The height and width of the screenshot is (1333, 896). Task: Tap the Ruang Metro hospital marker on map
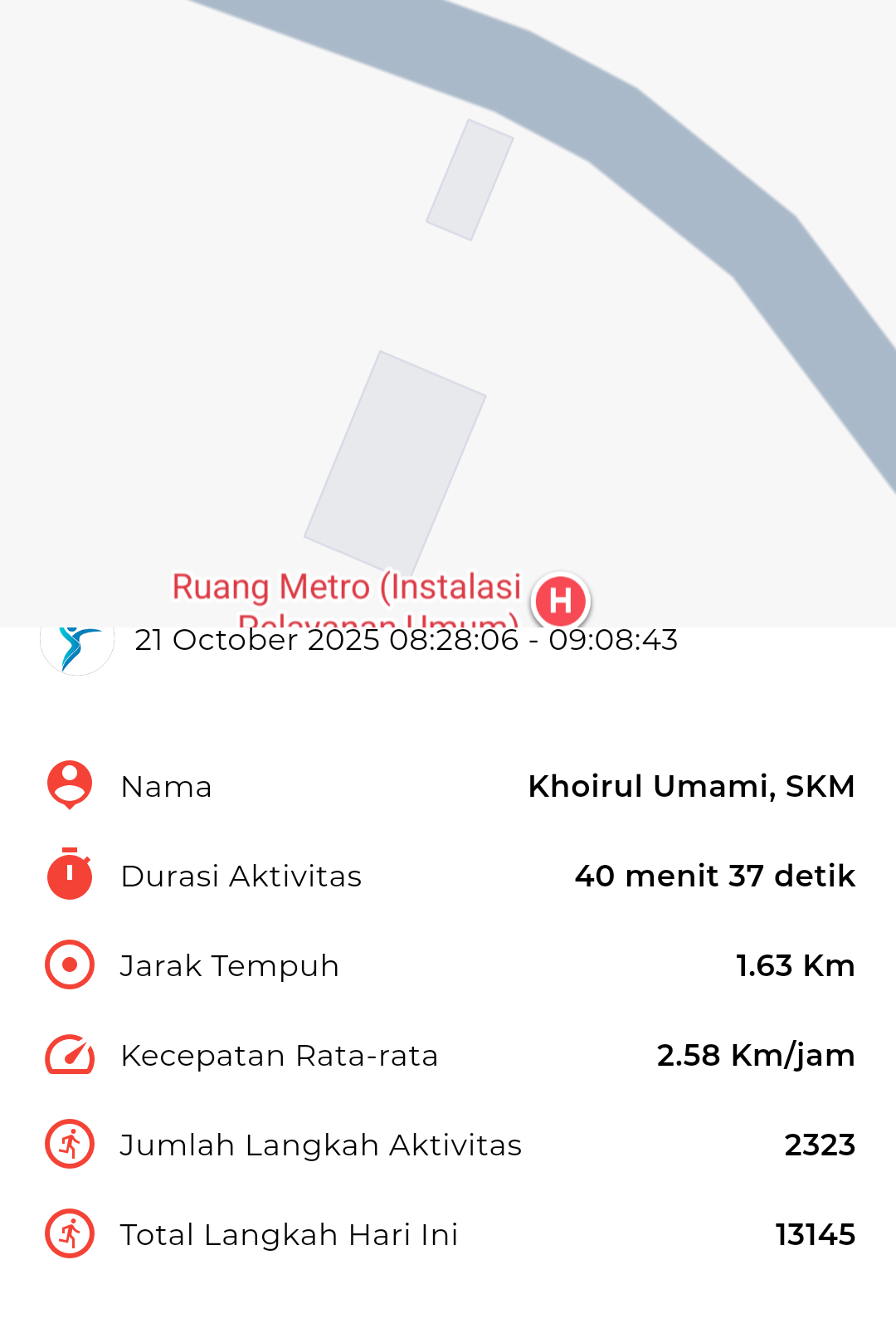(561, 599)
